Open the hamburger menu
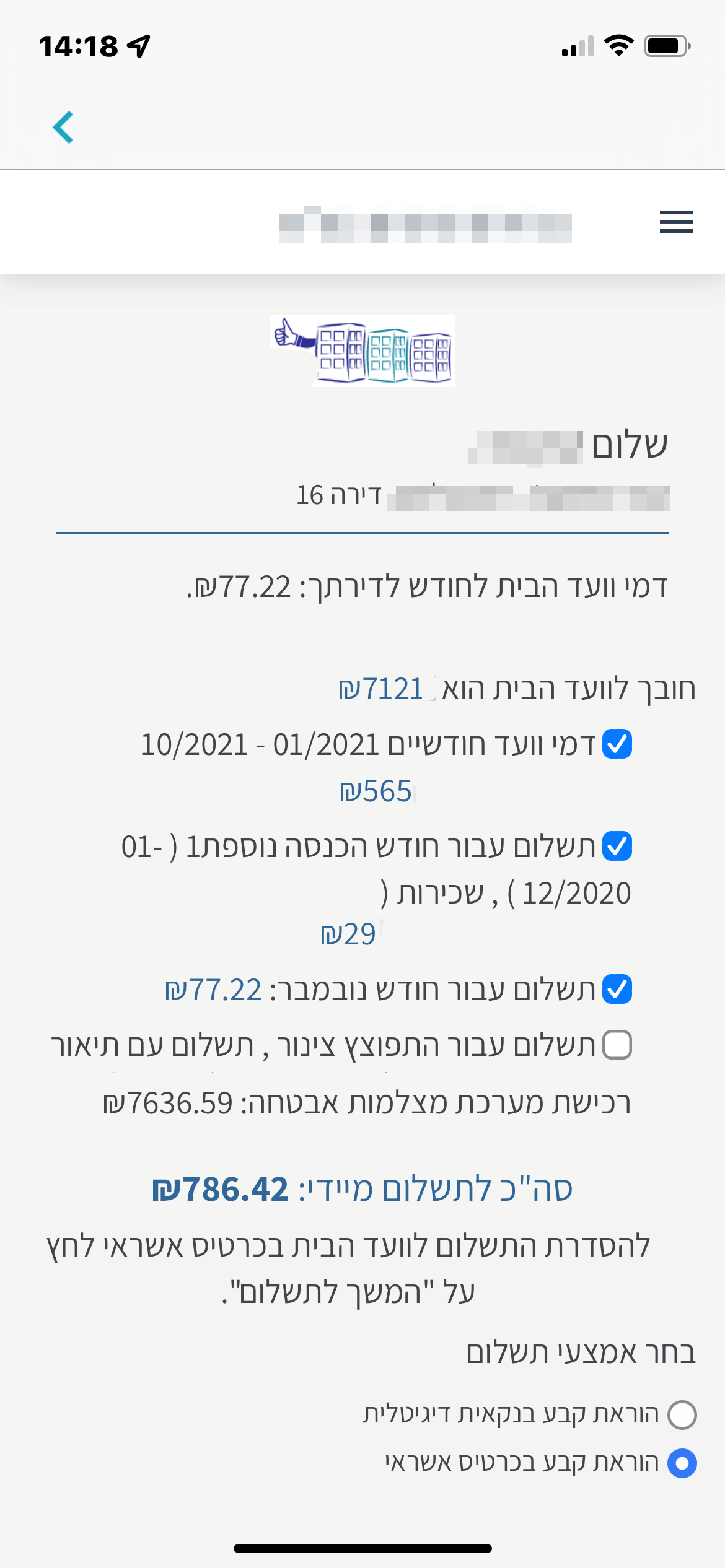This screenshot has height=1568, width=725. click(x=676, y=222)
